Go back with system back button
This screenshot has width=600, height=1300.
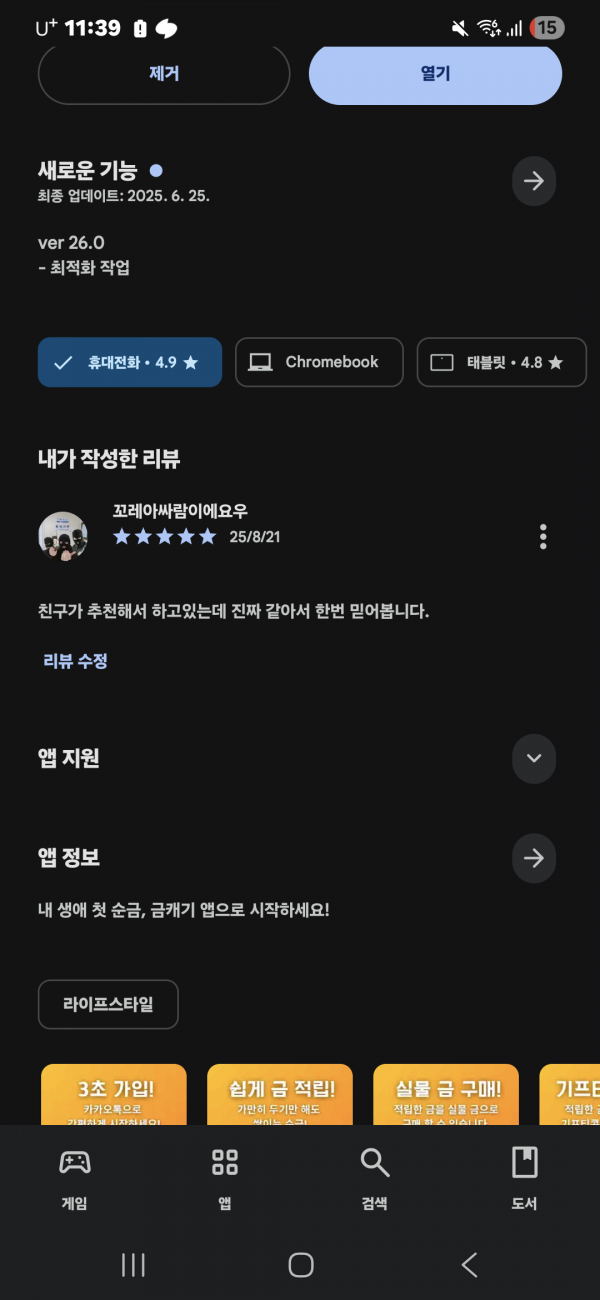point(469,1265)
